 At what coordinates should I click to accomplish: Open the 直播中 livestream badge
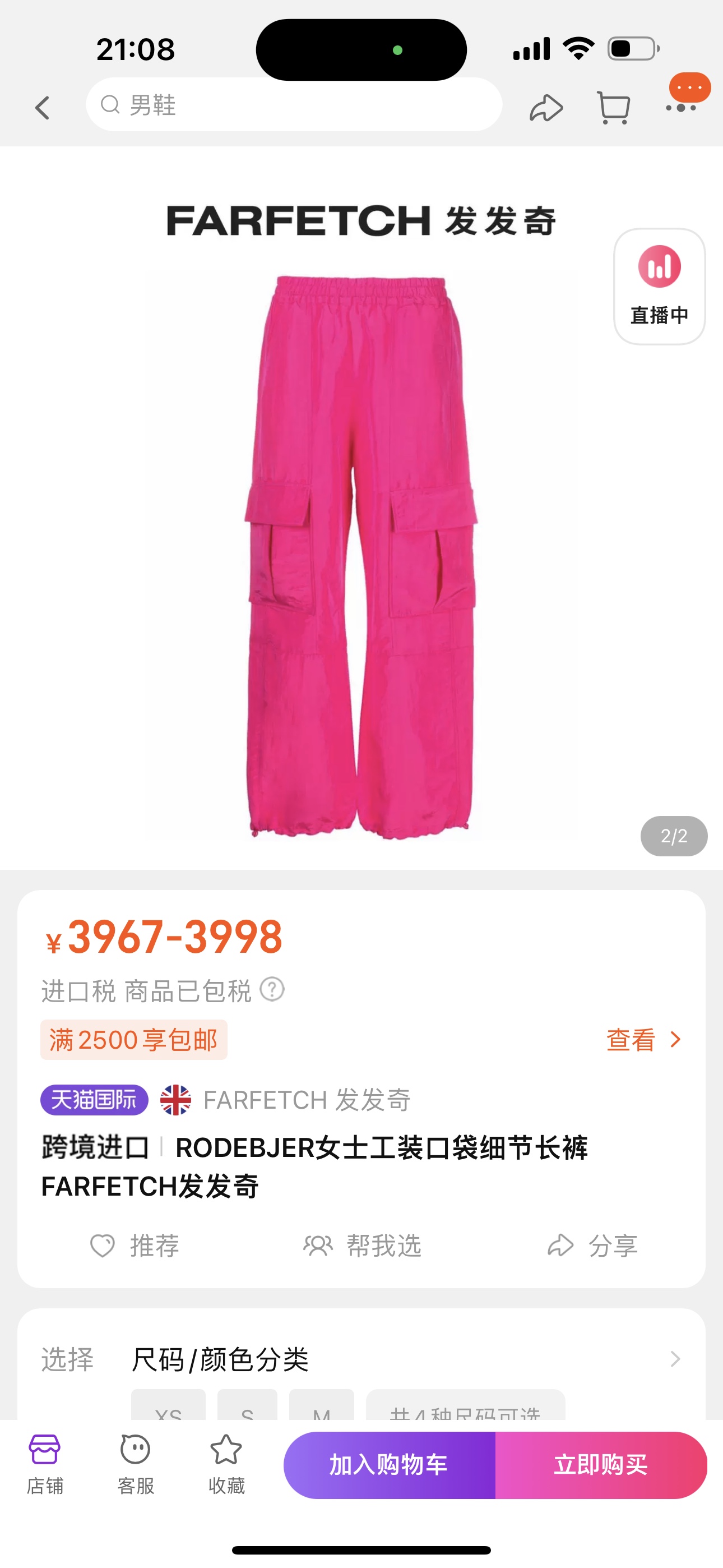659,286
